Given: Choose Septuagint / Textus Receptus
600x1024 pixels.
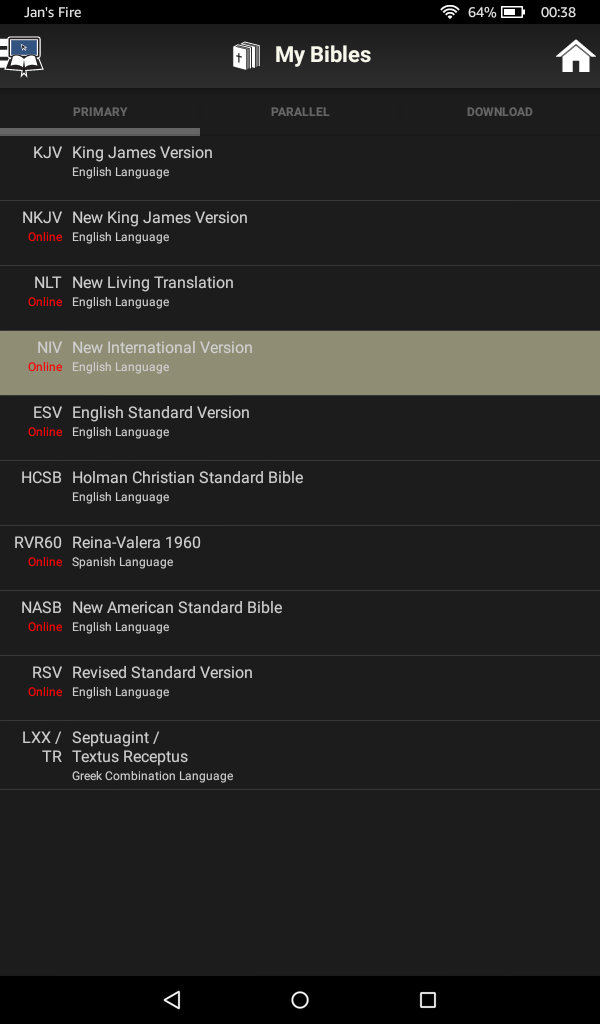Looking at the screenshot, I should (300, 755).
